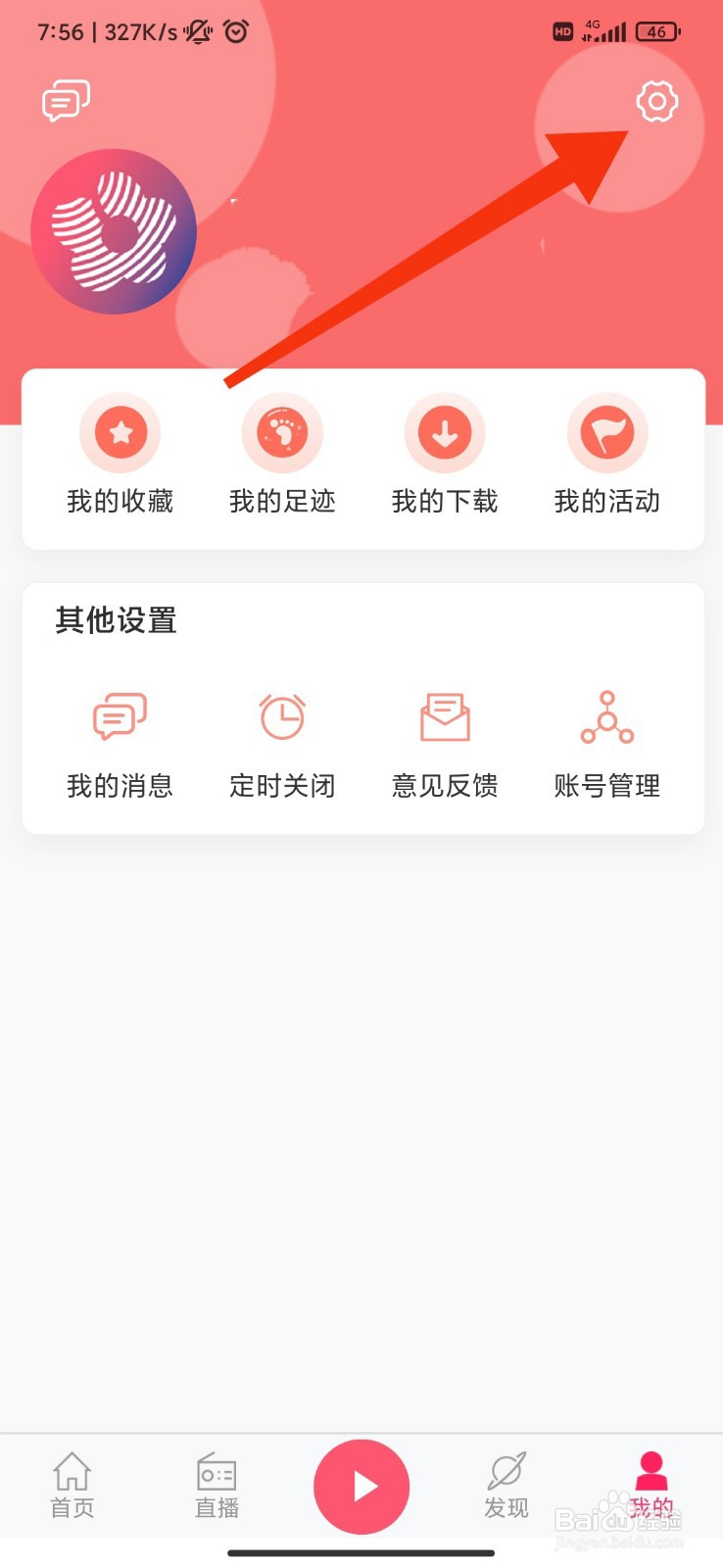Image resolution: width=723 pixels, height=1568 pixels.
Task: Open 意见反馈 feedback
Action: (445, 744)
